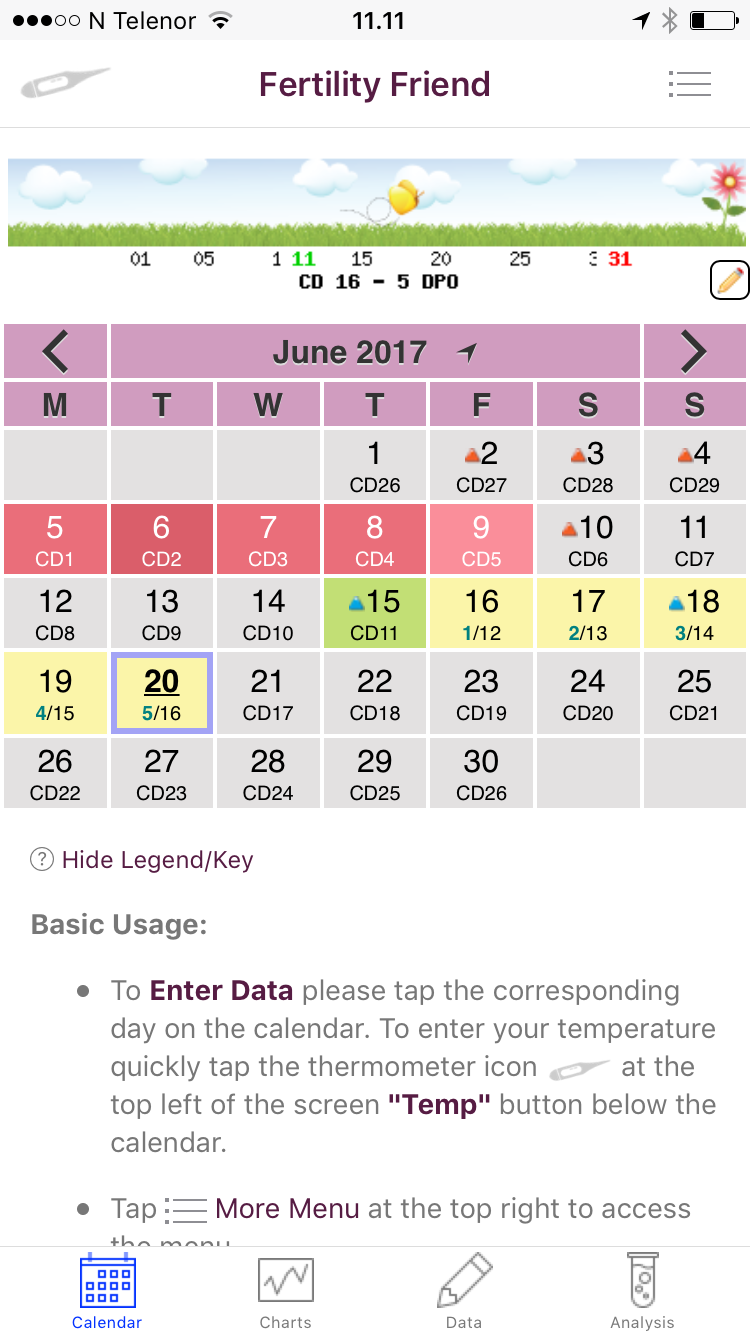
Task: Select June 9, cycle day 5
Action: tap(481, 538)
